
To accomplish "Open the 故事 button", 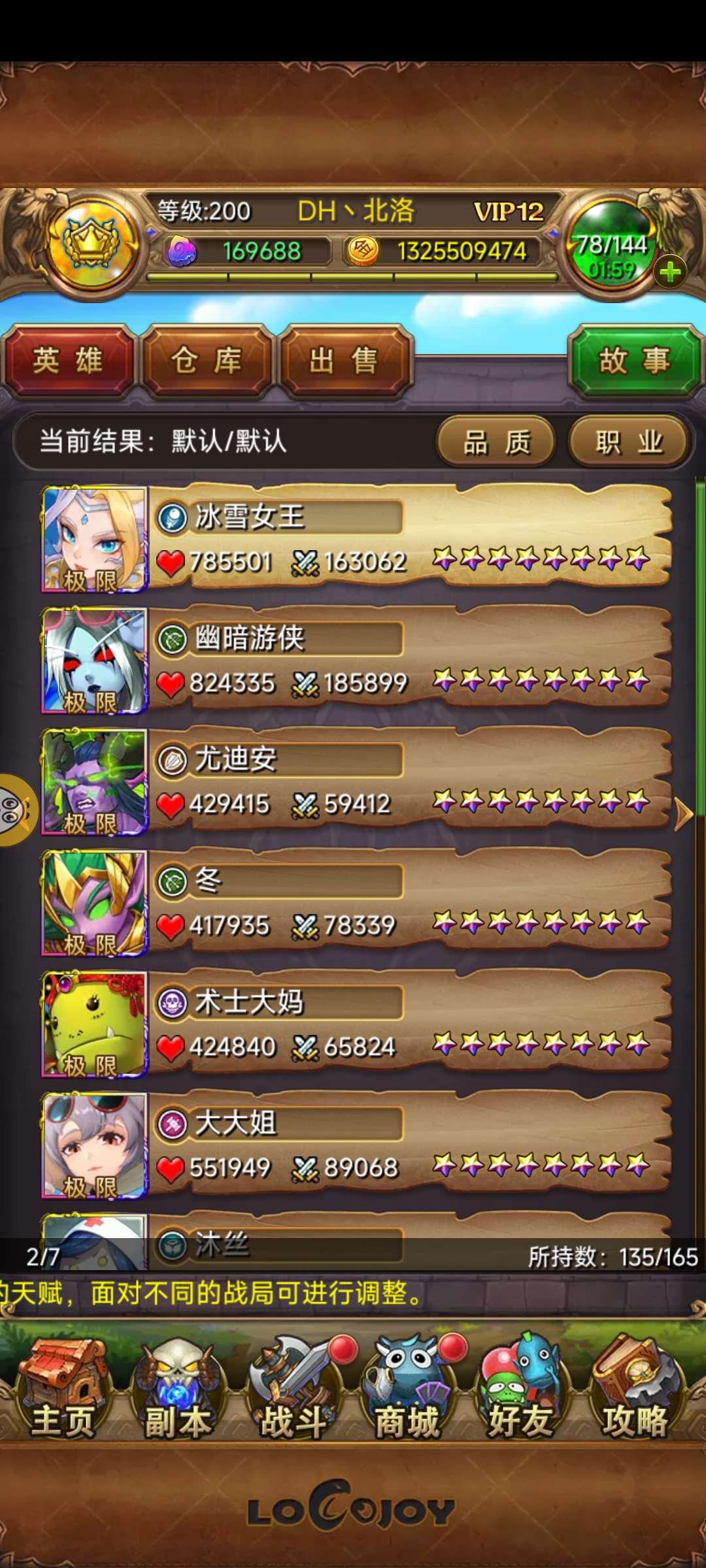I will [x=635, y=361].
